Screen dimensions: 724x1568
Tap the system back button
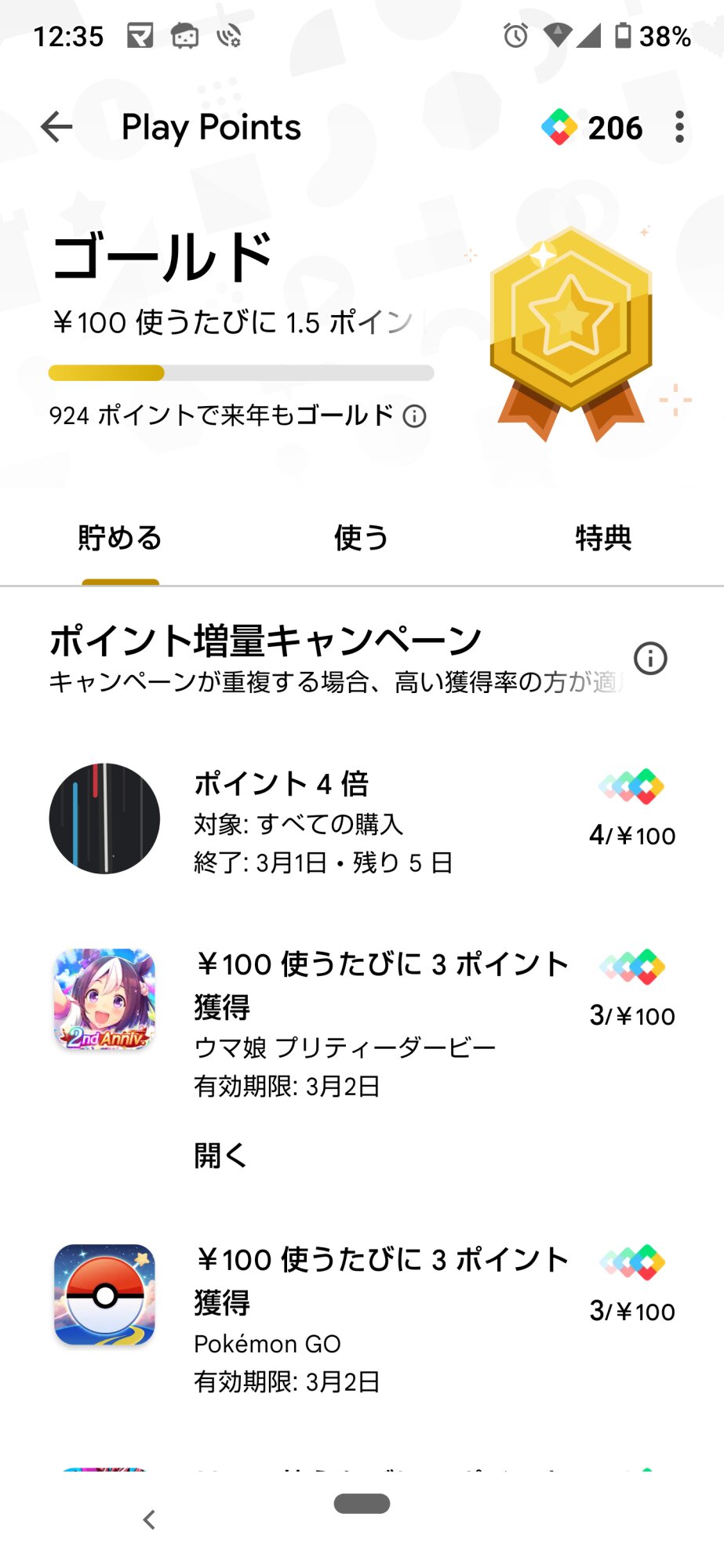[149, 1519]
